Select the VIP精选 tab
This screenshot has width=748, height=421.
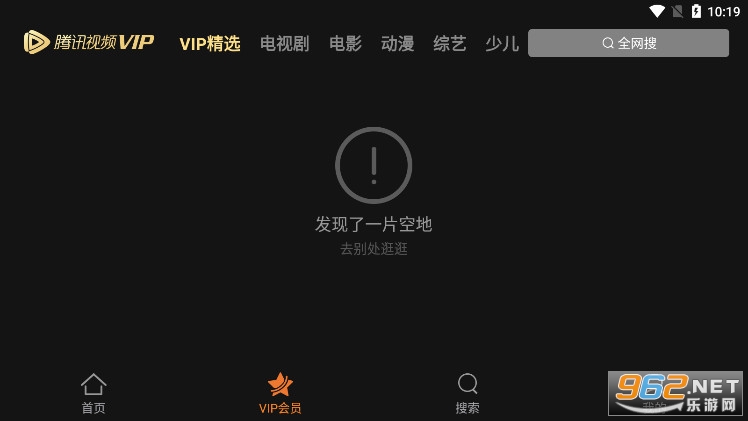click(x=210, y=44)
